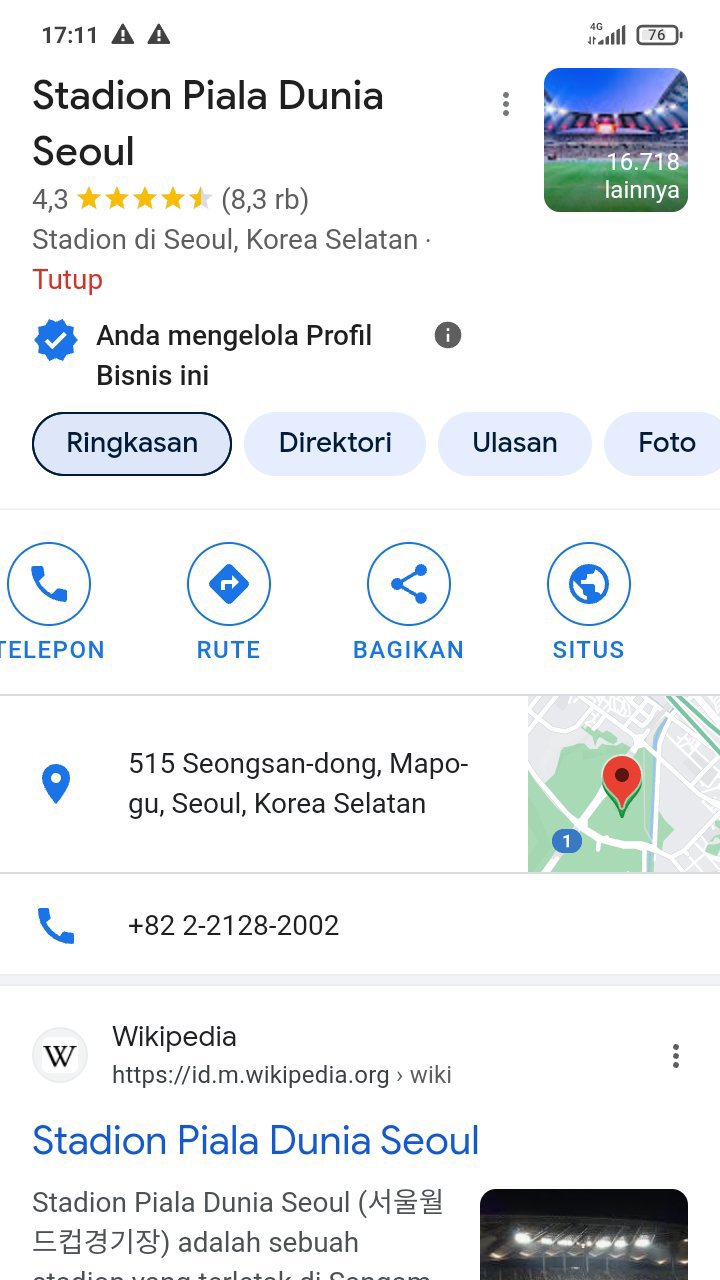Dial the number +82 2-2128-2002
The height and width of the screenshot is (1280, 720).
233,925
